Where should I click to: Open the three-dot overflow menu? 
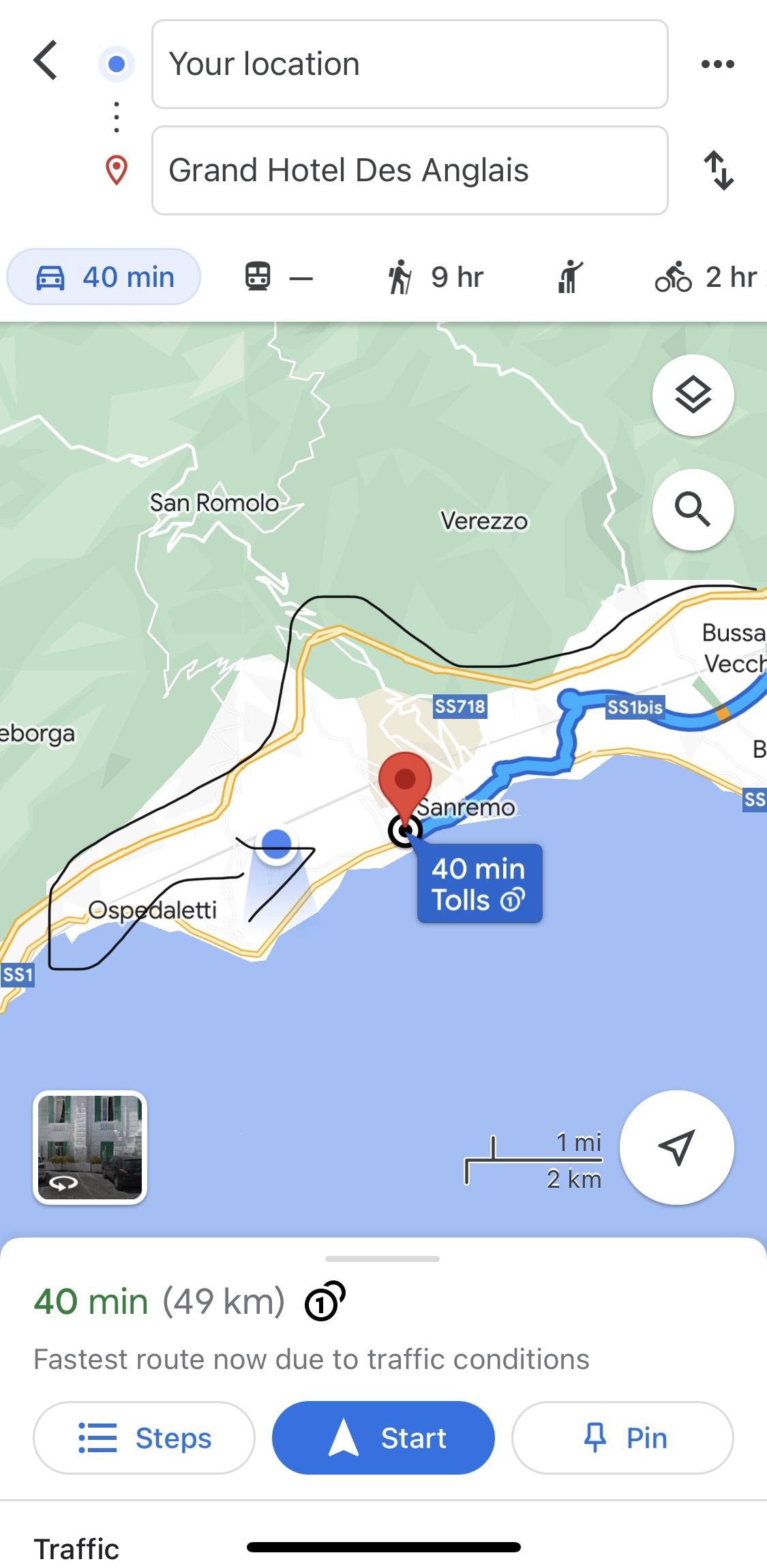point(718,64)
